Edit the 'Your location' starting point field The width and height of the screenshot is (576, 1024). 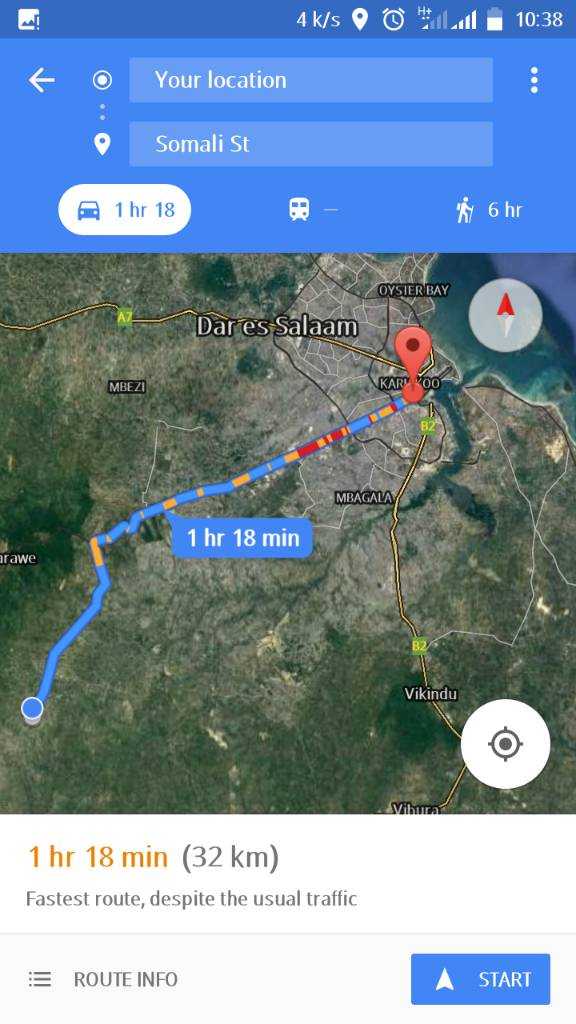pos(311,80)
